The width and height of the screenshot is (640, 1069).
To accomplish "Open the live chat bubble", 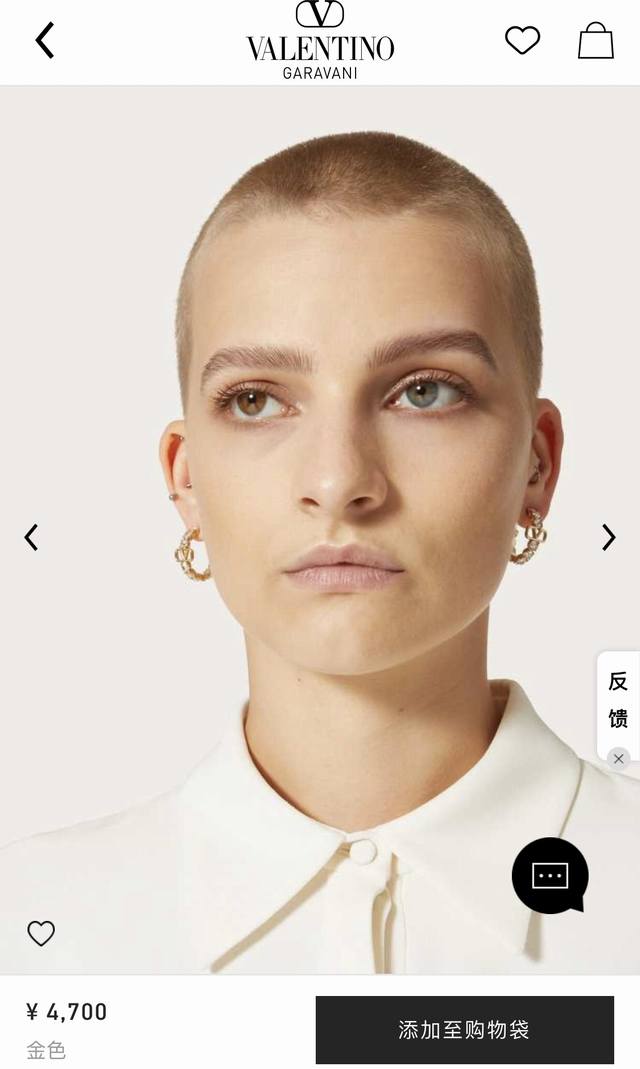I will click(550, 875).
